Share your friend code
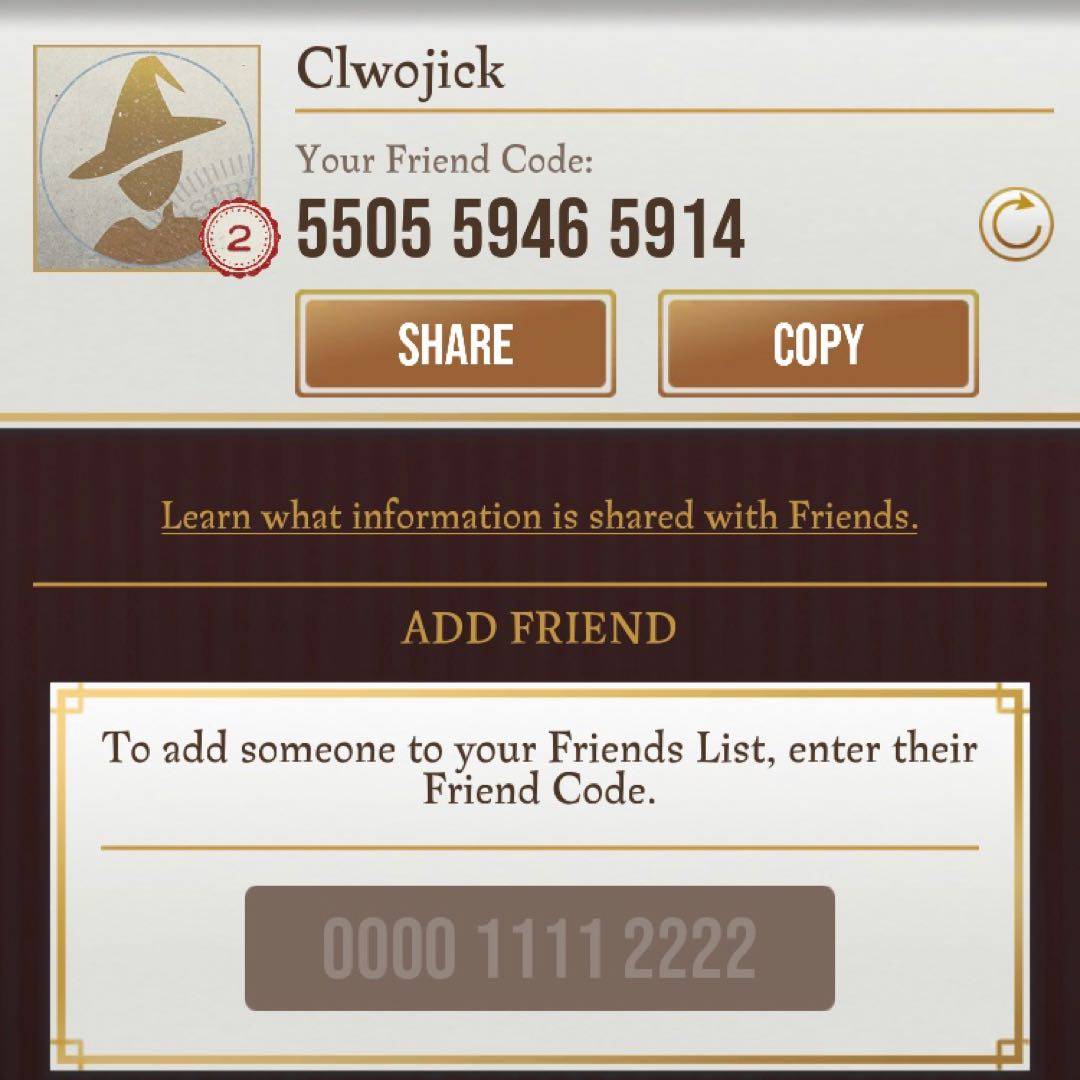Screen dimensions: 1080x1080 [x=455, y=344]
